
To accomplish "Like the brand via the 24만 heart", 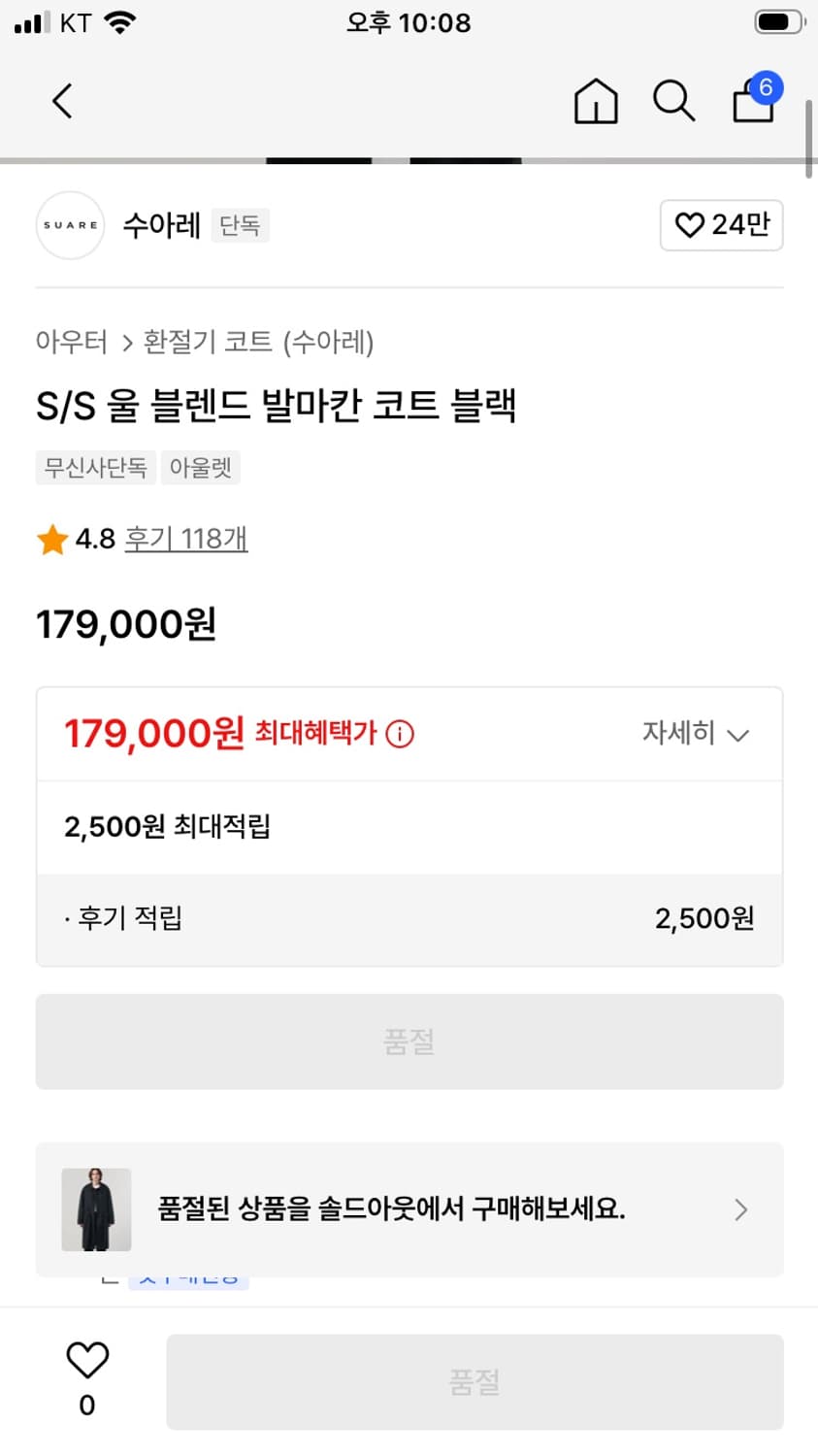I will [721, 224].
